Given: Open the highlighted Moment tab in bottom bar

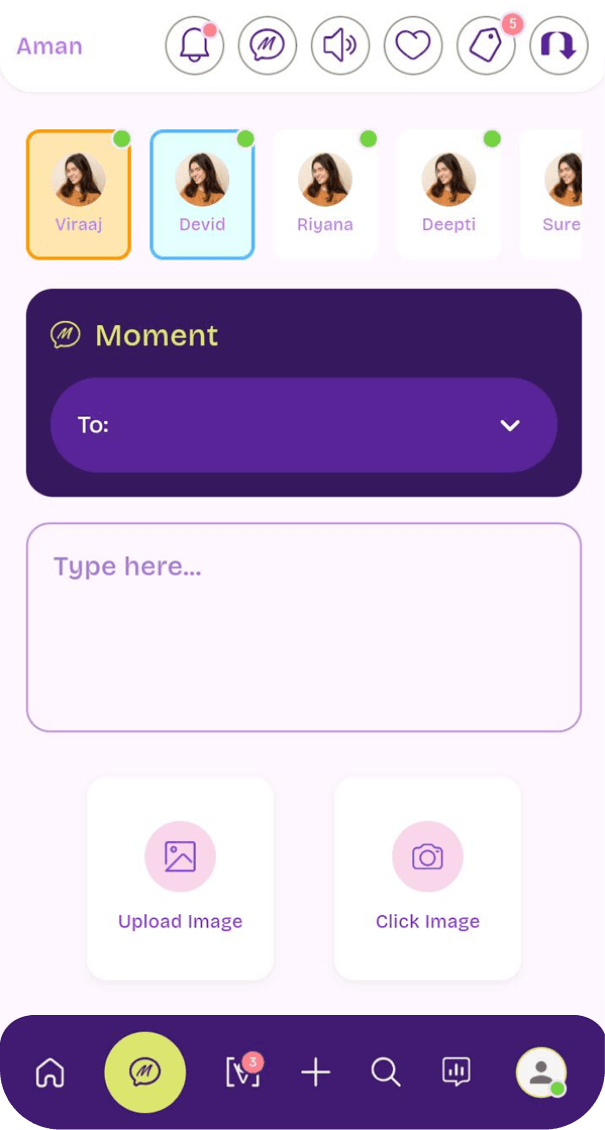Looking at the screenshot, I should pyautogui.click(x=145, y=1073).
